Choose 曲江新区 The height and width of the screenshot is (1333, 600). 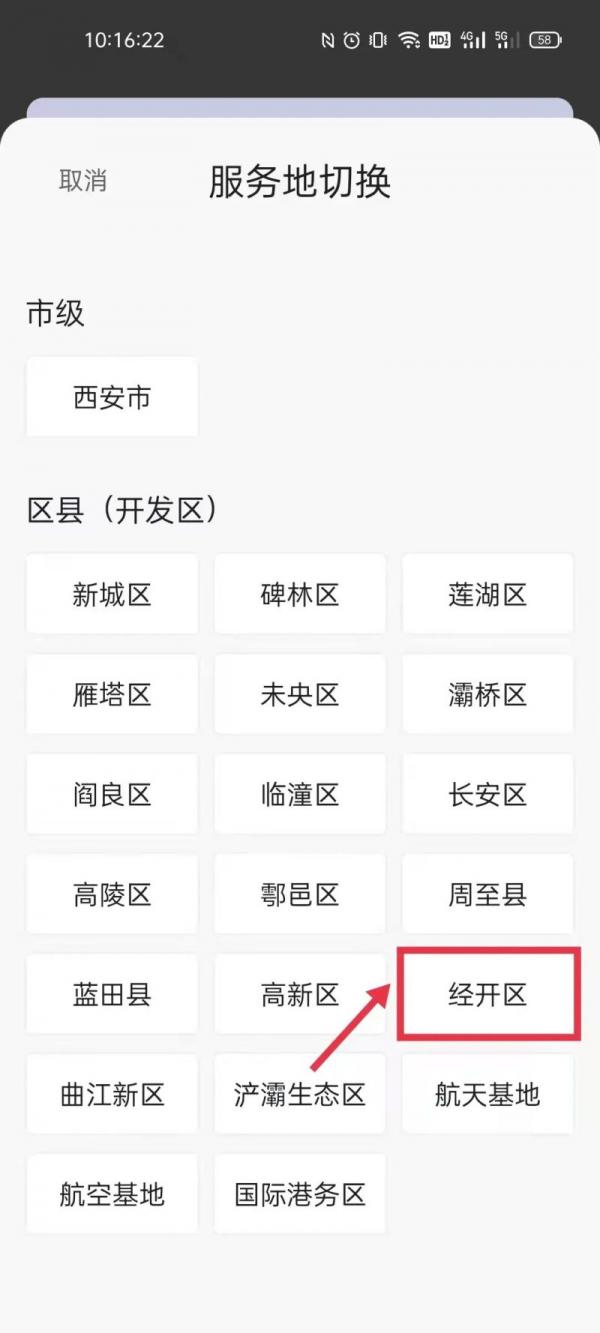pyautogui.click(x=112, y=1094)
